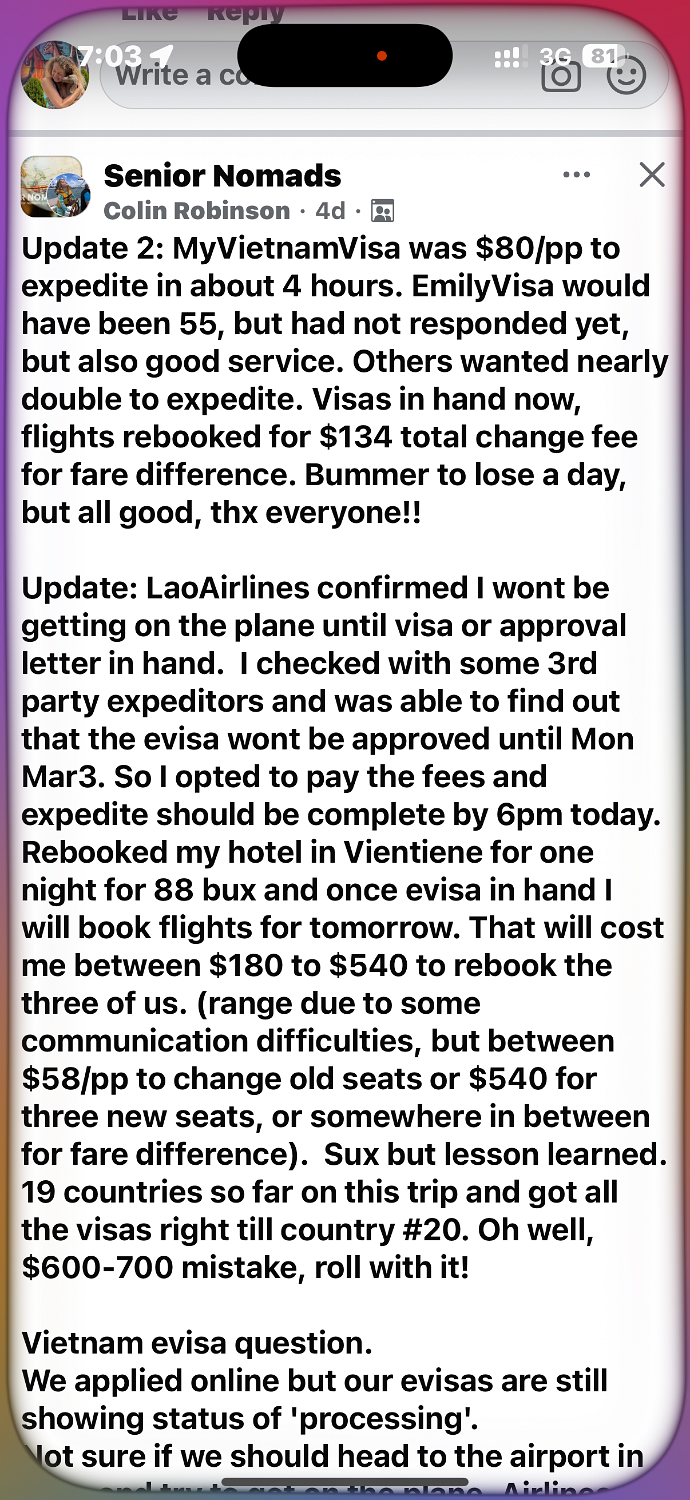View Colin Robinson's profile
The width and height of the screenshot is (690, 1500).
197,211
